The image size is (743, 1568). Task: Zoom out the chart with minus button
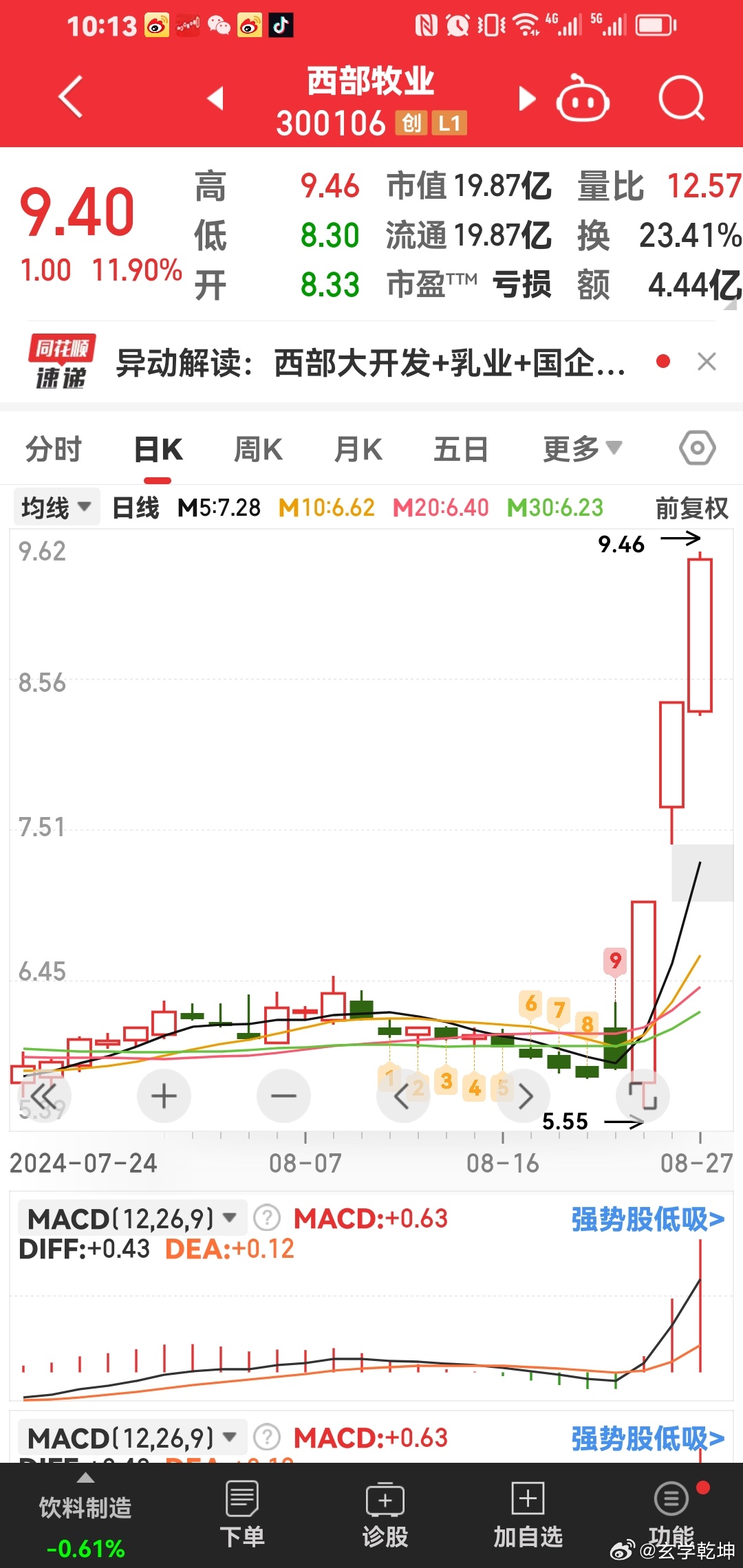coord(283,1096)
